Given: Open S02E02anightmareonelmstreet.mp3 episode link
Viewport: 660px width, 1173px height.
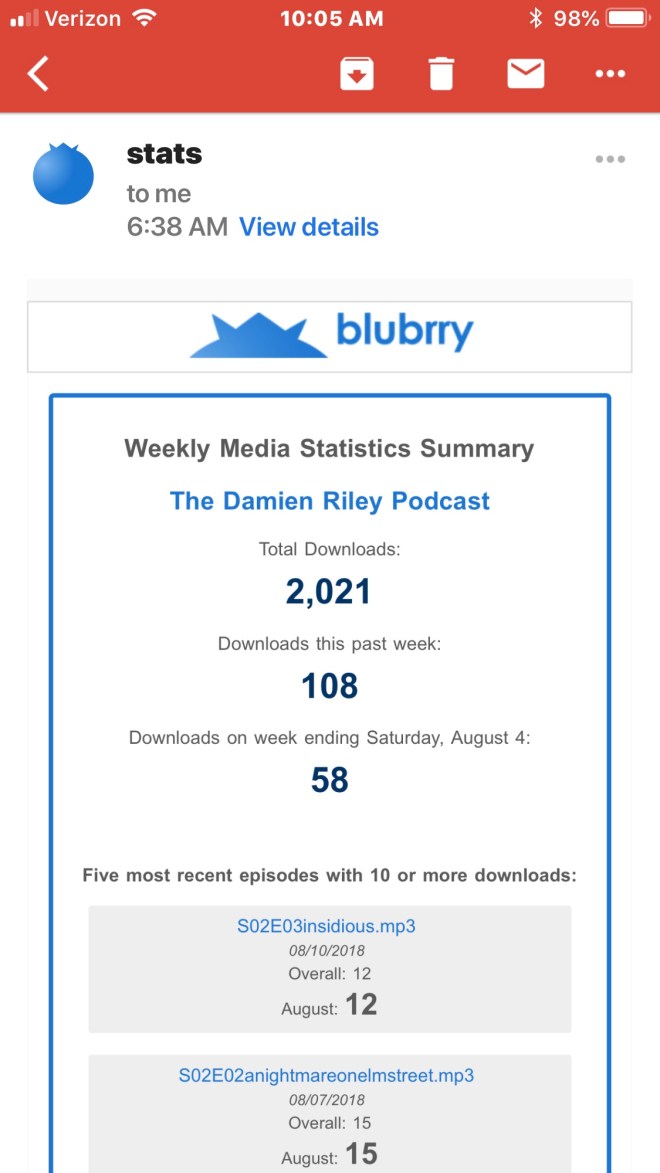Looking at the screenshot, I should point(326,1076).
